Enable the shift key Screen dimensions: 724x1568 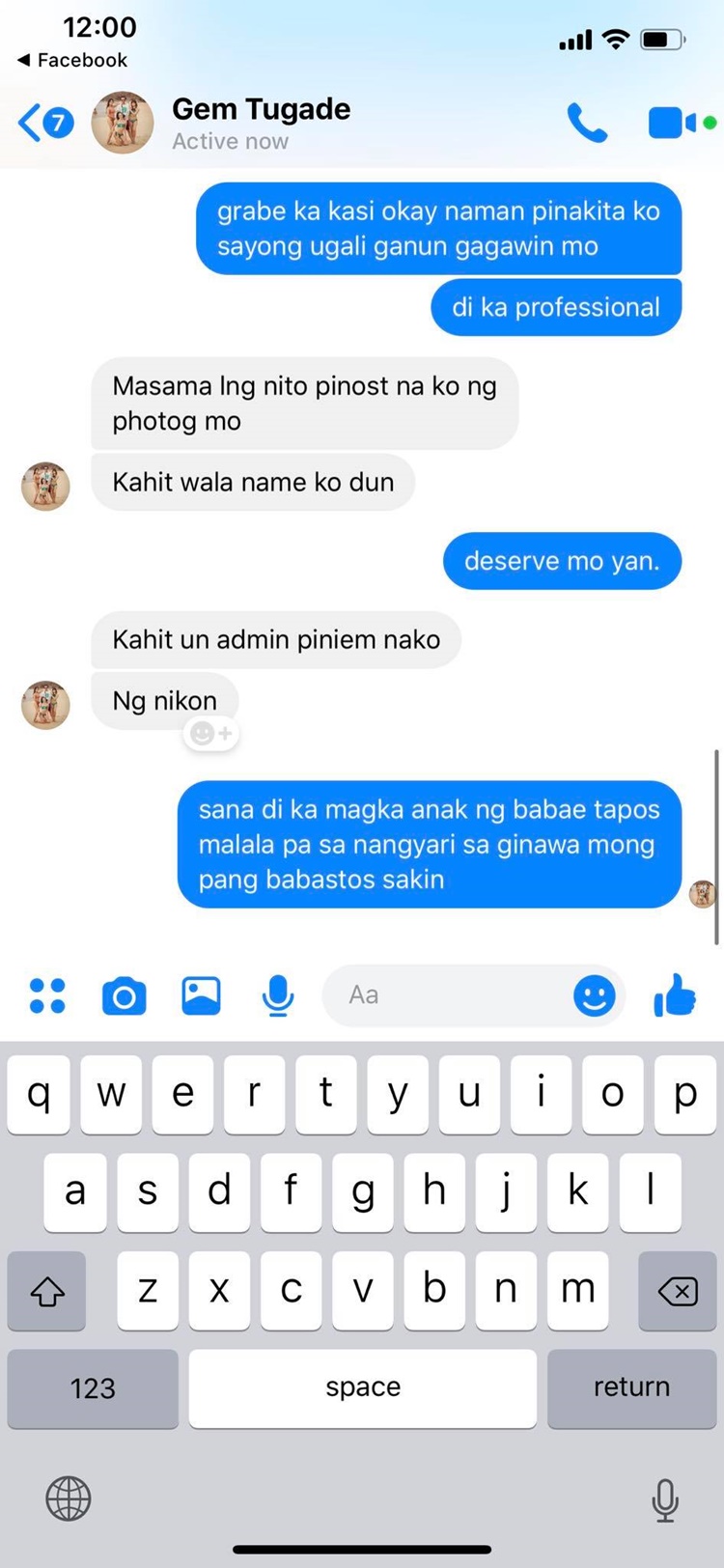(46, 1291)
